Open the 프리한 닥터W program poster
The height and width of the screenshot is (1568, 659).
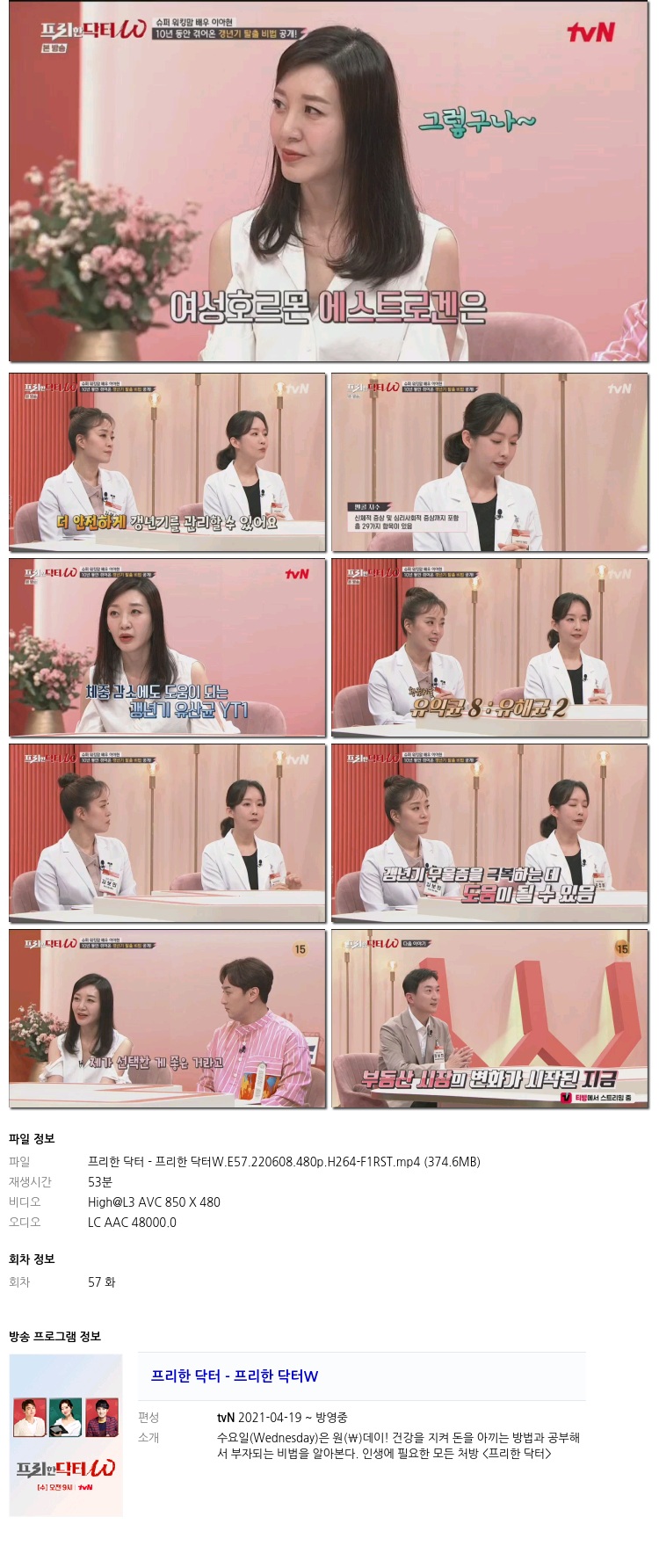click(66, 1434)
